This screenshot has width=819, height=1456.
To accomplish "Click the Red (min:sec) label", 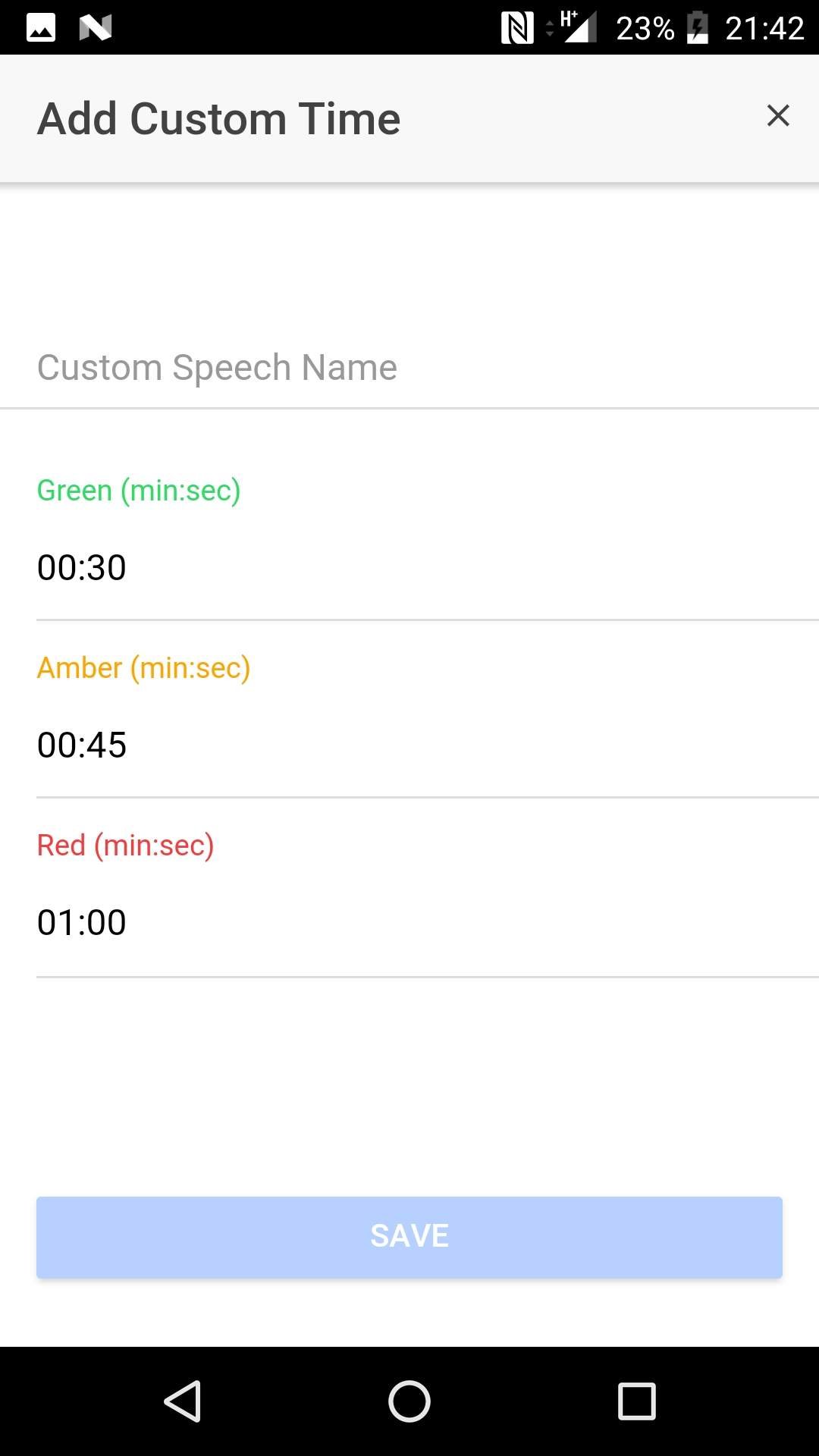I will click(x=125, y=846).
